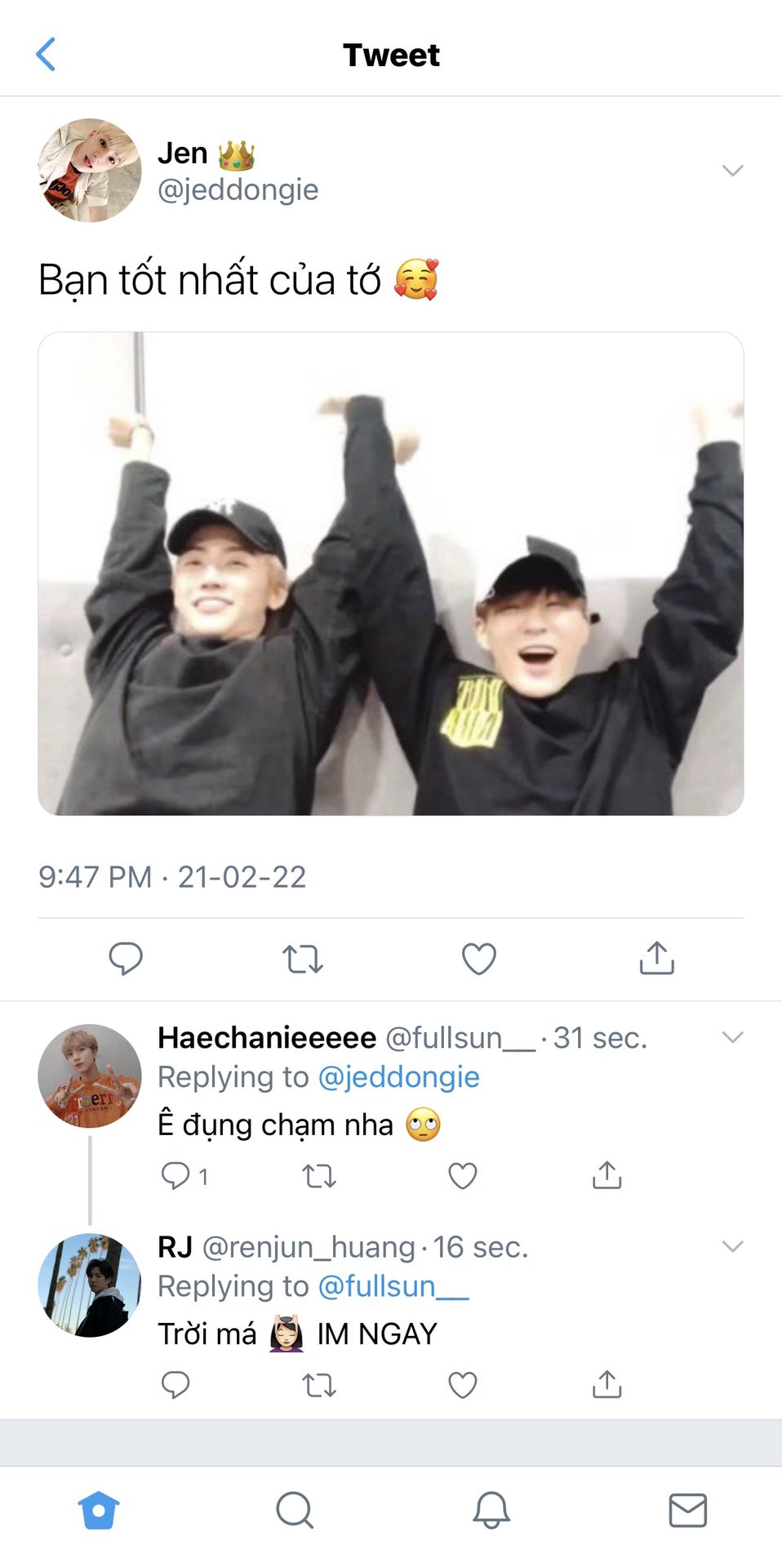Open Jen's profile picture
782x1568 pixels.
tap(90, 171)
